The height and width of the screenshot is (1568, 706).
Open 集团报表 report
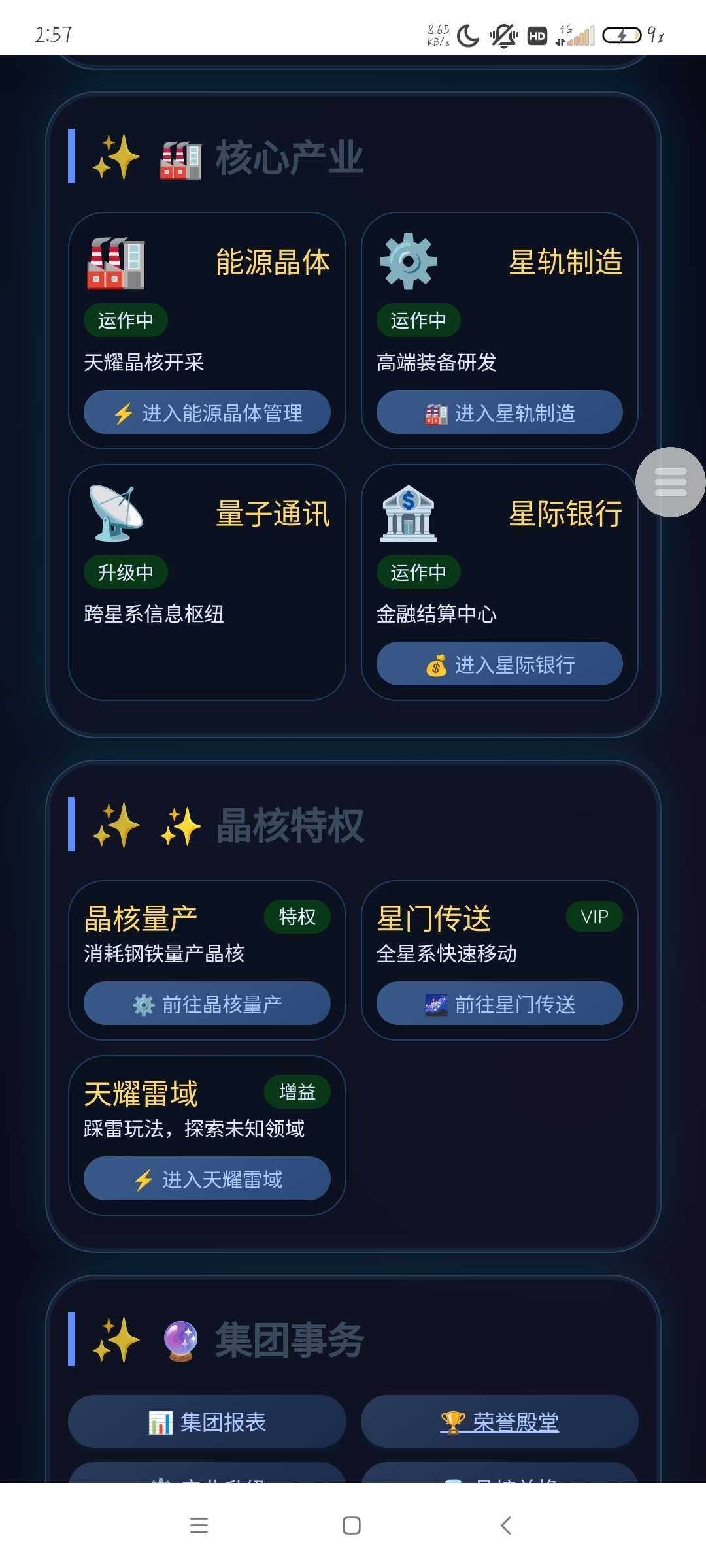point(207,1422)
